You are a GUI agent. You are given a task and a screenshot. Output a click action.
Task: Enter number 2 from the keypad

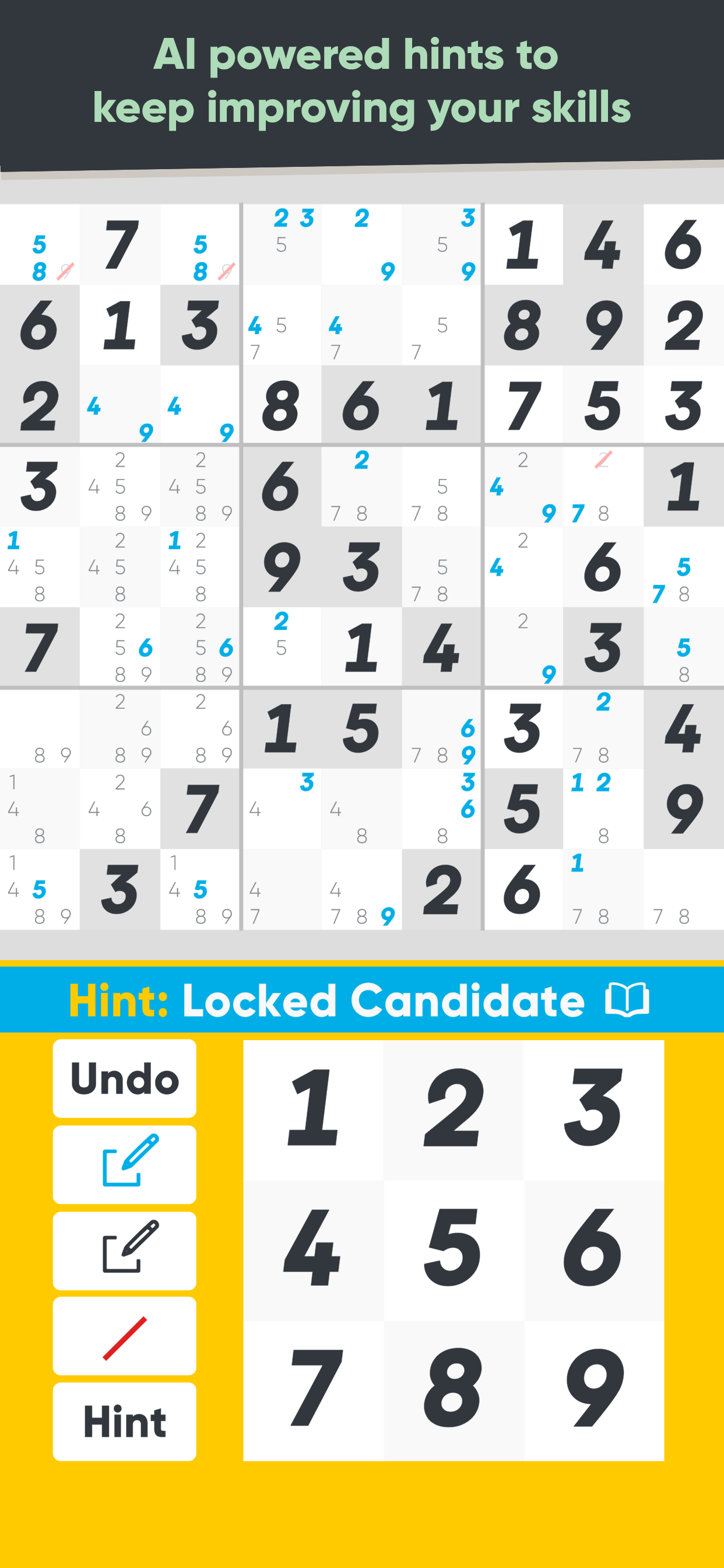pos(454,1109)
